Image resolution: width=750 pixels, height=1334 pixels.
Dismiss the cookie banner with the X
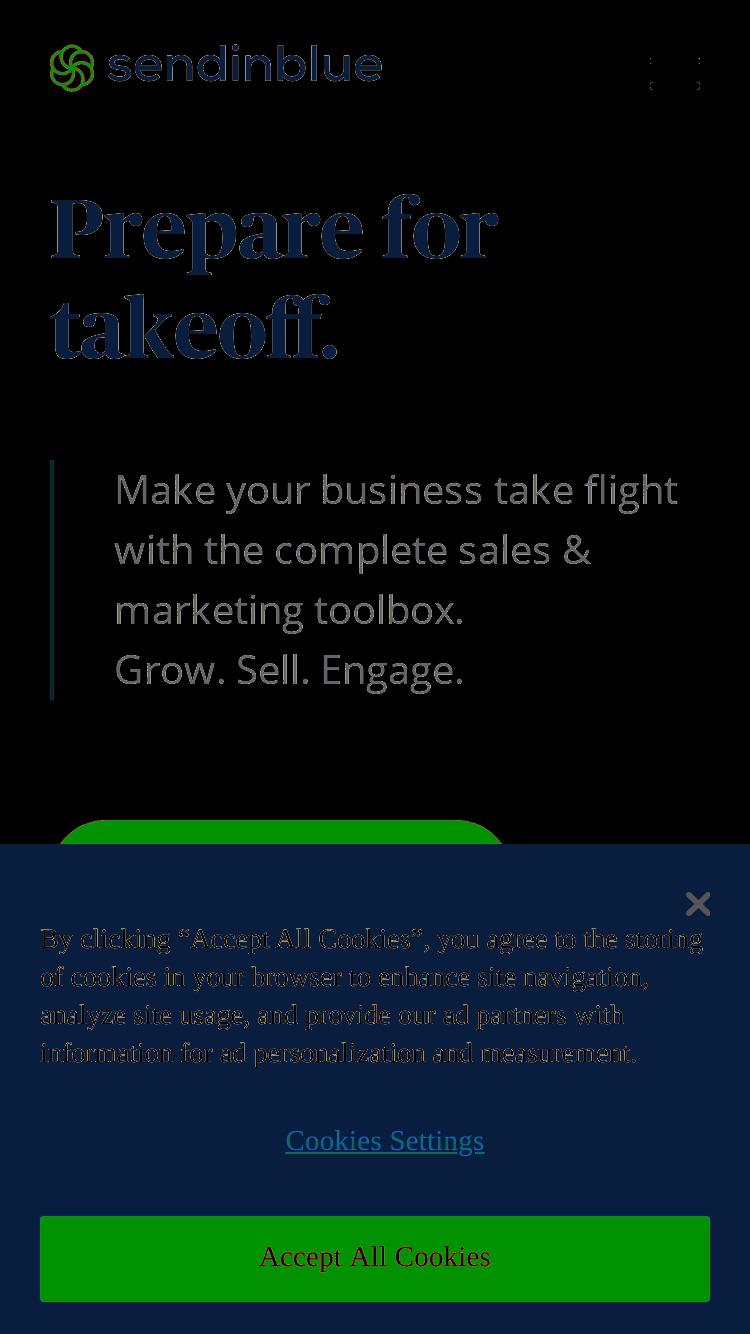[x=698, y=904]
